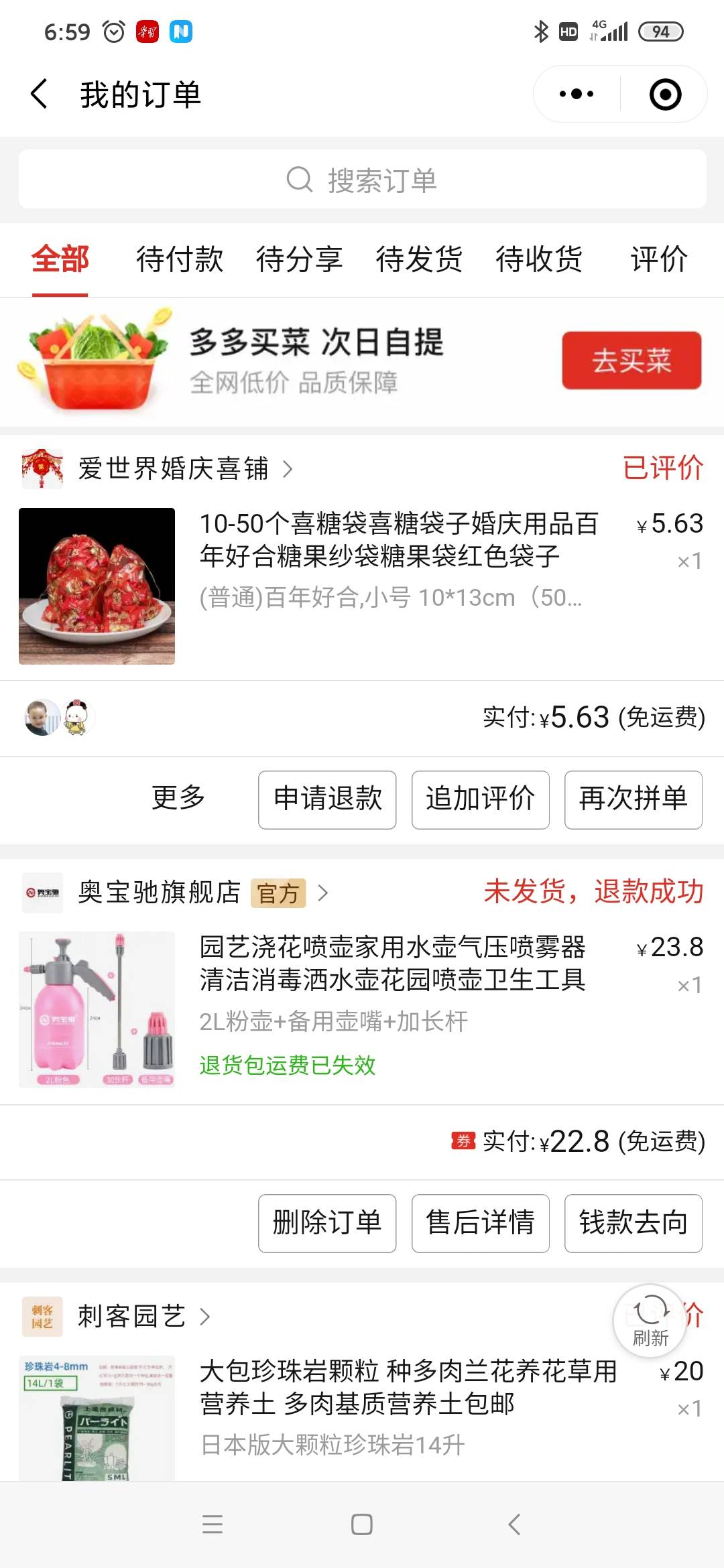Open the mini-program three-dot menu
Viewport: 724px width, 1568px height.
pyautogui.click(x=577, y=94)
